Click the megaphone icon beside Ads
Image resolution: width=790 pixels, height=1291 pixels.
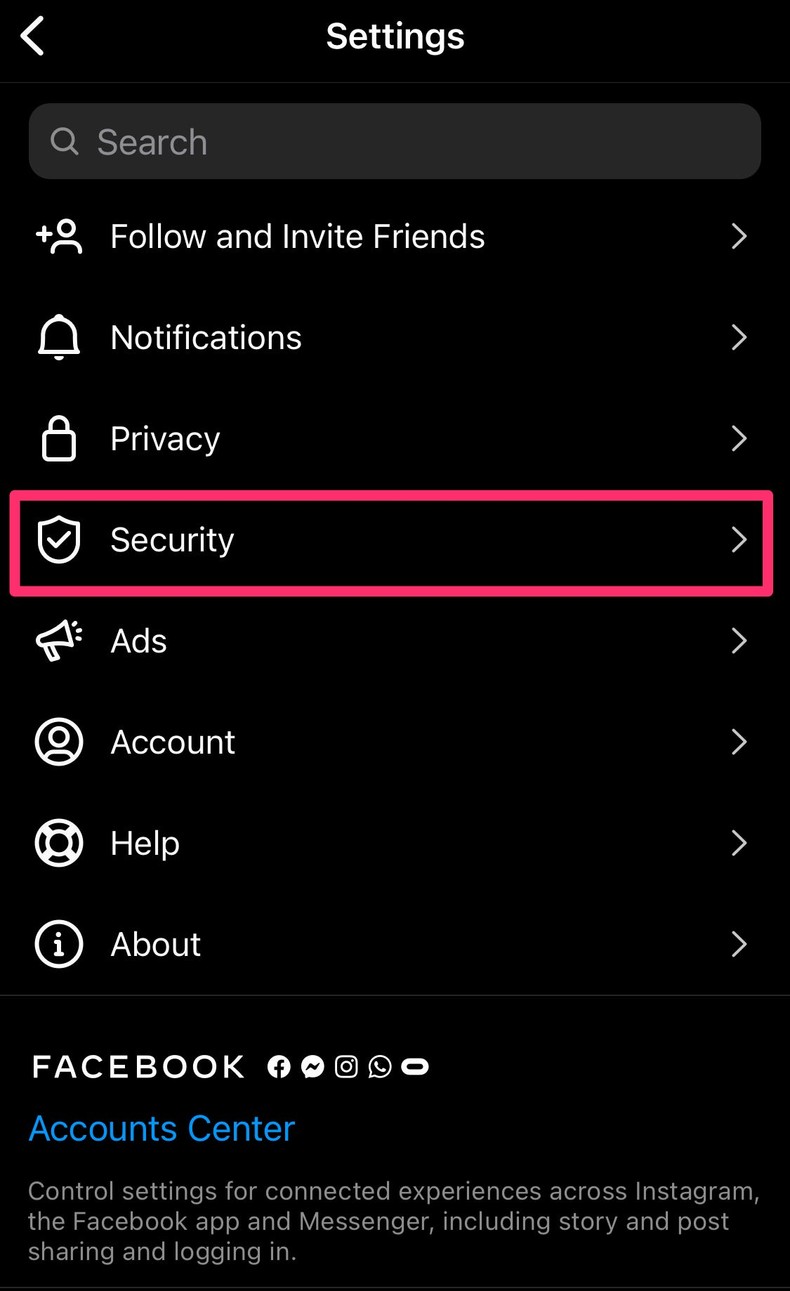58,641
